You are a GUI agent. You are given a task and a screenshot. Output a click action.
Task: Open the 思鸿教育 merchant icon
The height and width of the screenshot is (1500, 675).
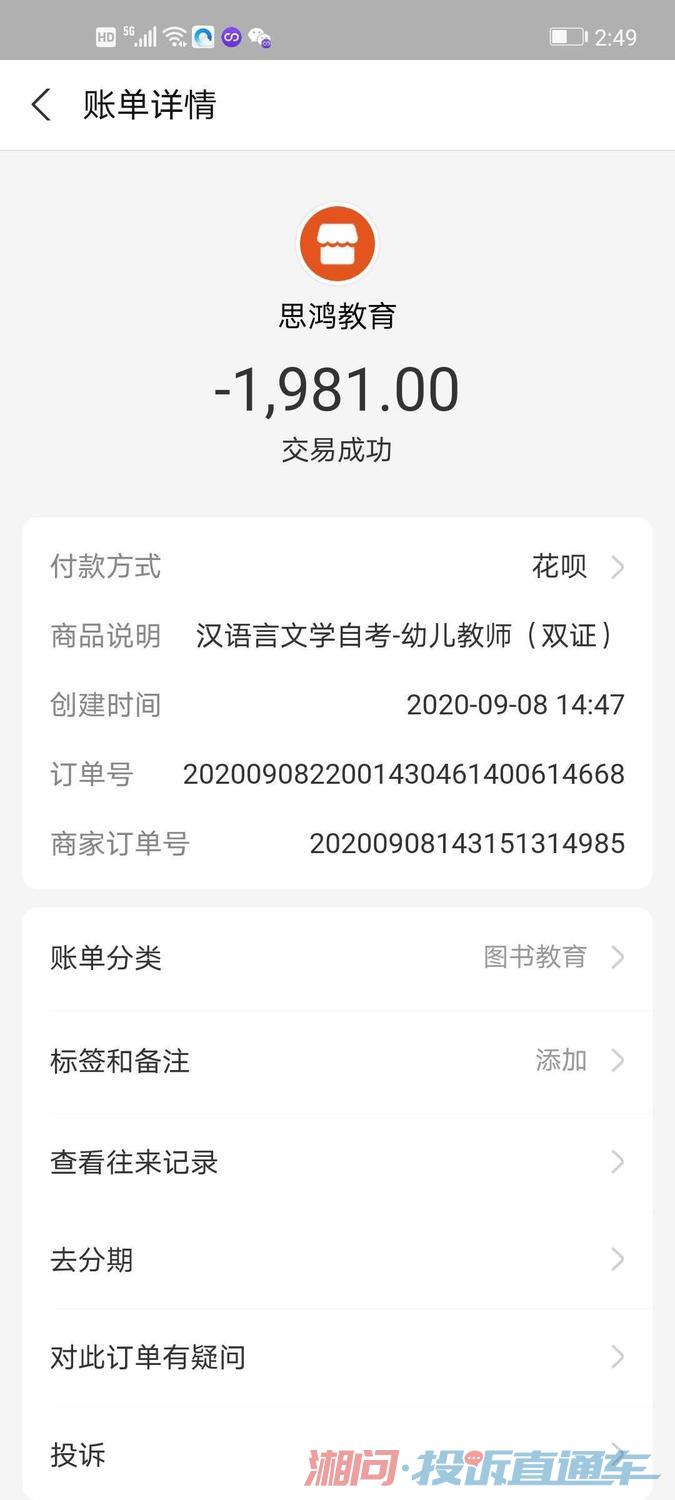337,244
